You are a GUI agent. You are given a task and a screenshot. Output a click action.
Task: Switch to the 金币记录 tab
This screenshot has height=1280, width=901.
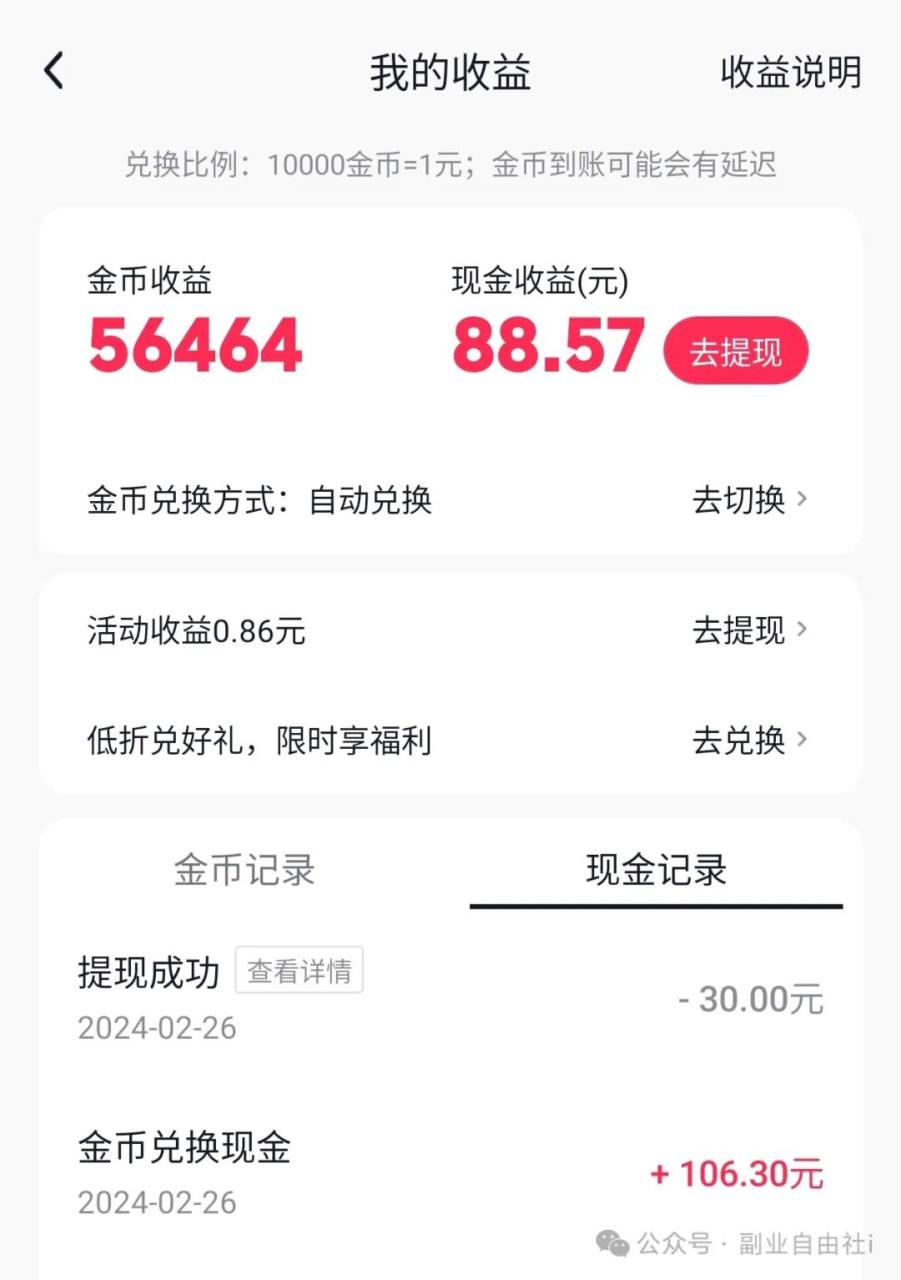click(x=243, y=871)
